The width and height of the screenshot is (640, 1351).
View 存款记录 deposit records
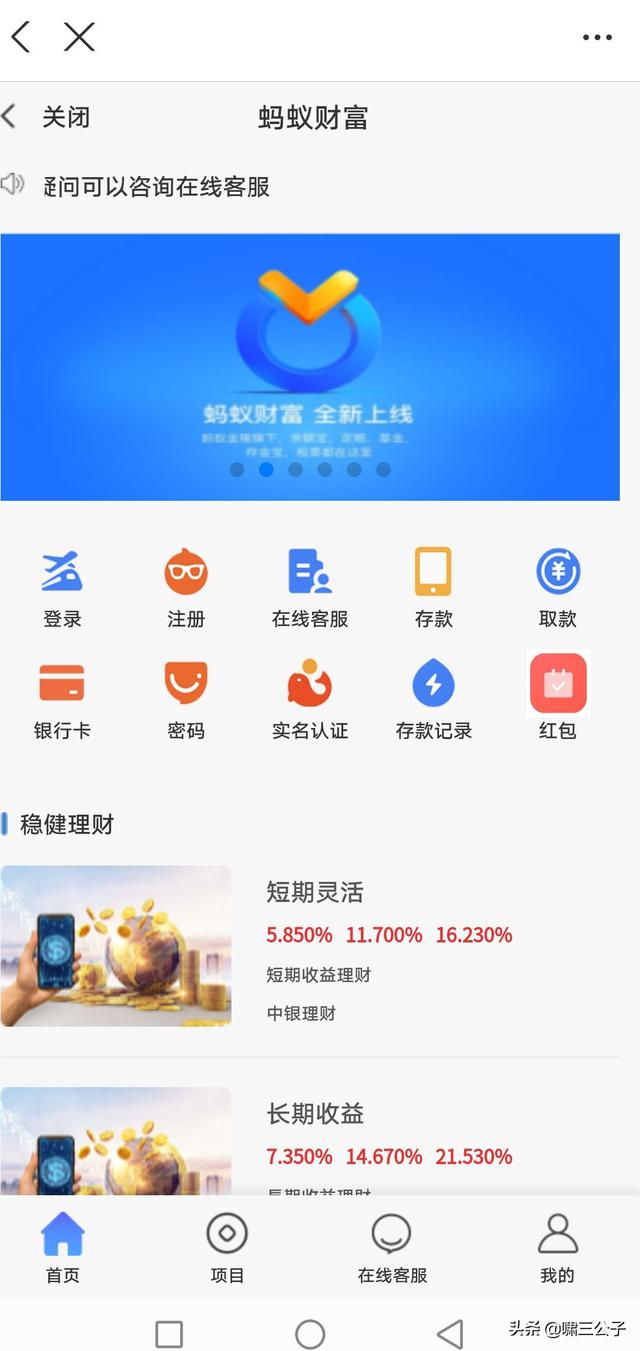pos(433,699)
